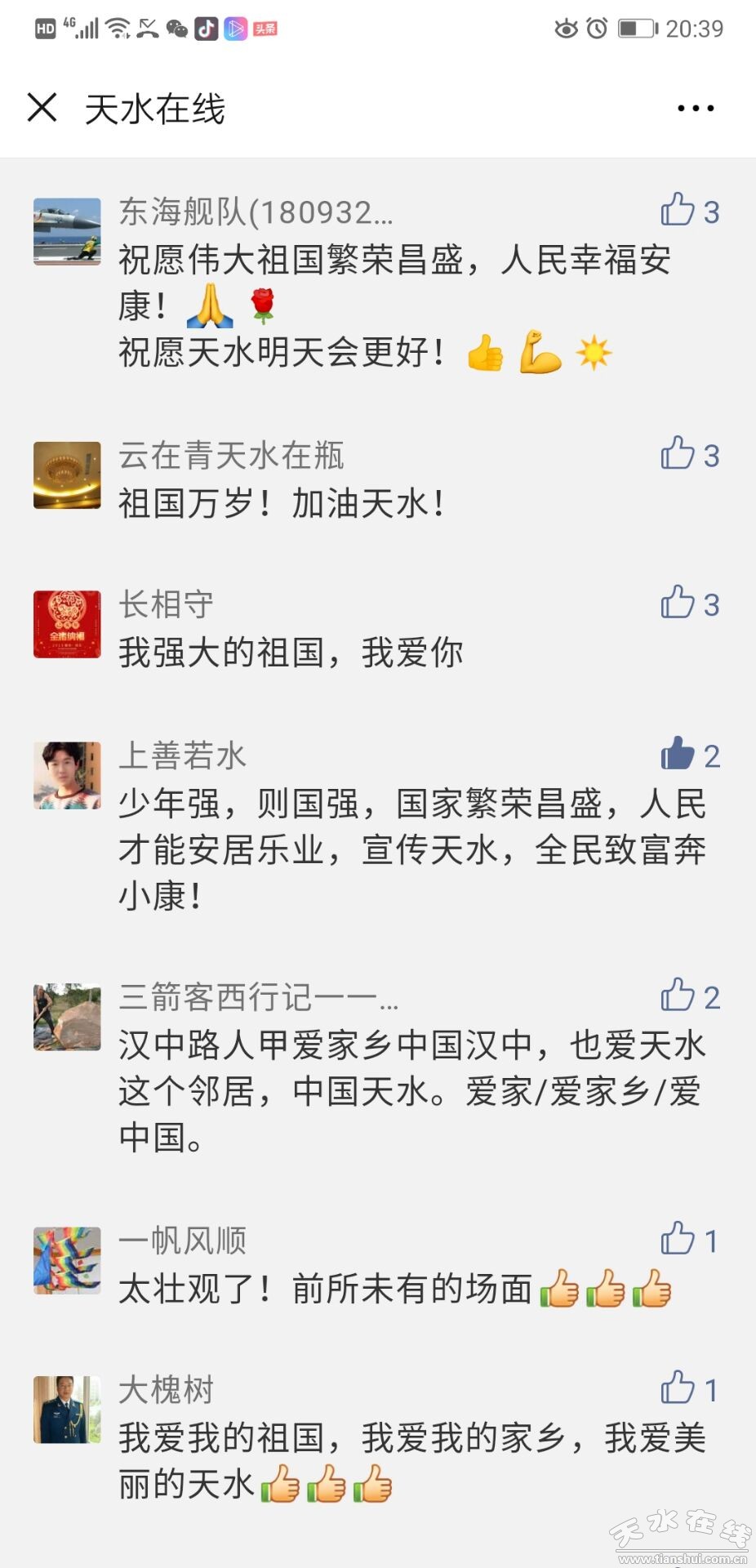
Task: Like the comment by 云在青天水在瓶
Action: [x=678, y=453]
